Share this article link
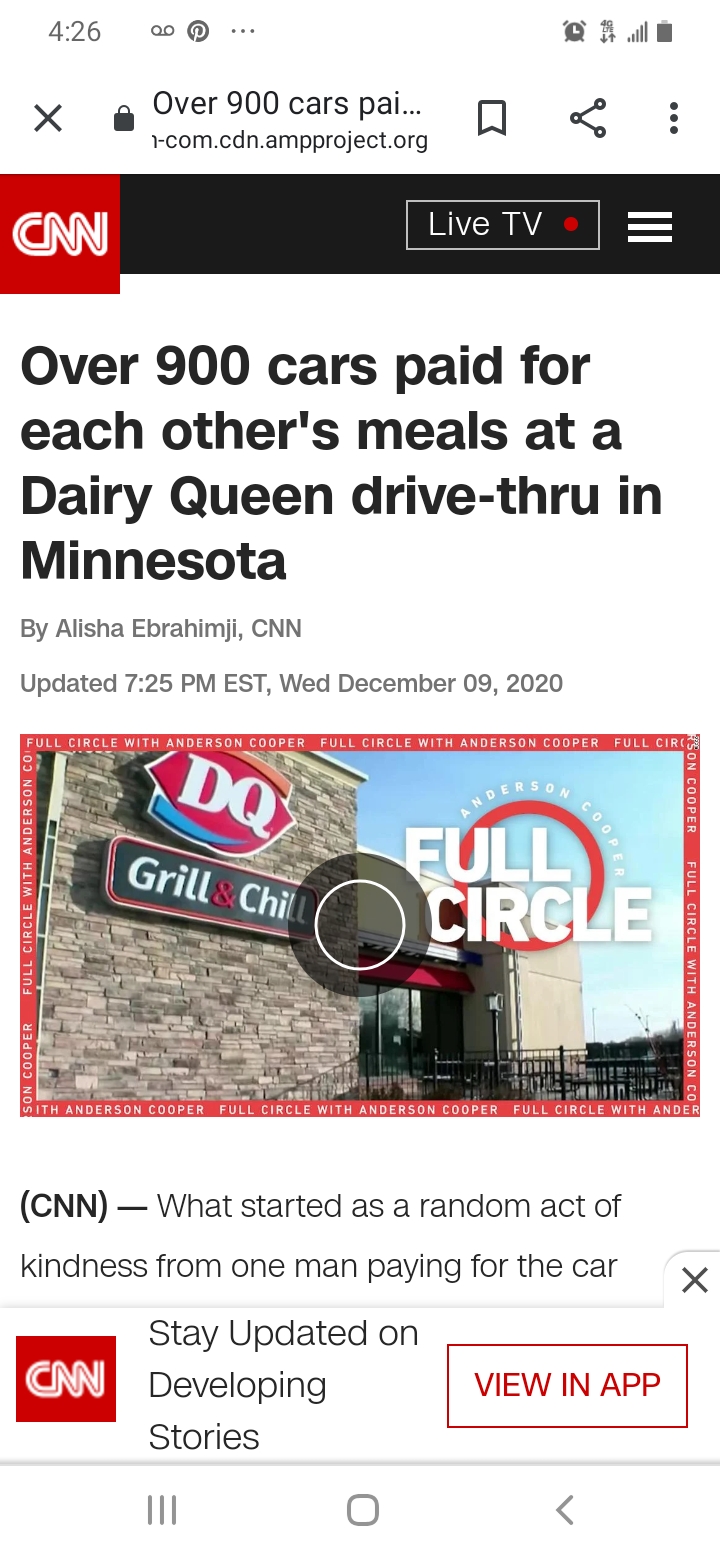Screen dimensions: 720x1560 pos(588,119)
